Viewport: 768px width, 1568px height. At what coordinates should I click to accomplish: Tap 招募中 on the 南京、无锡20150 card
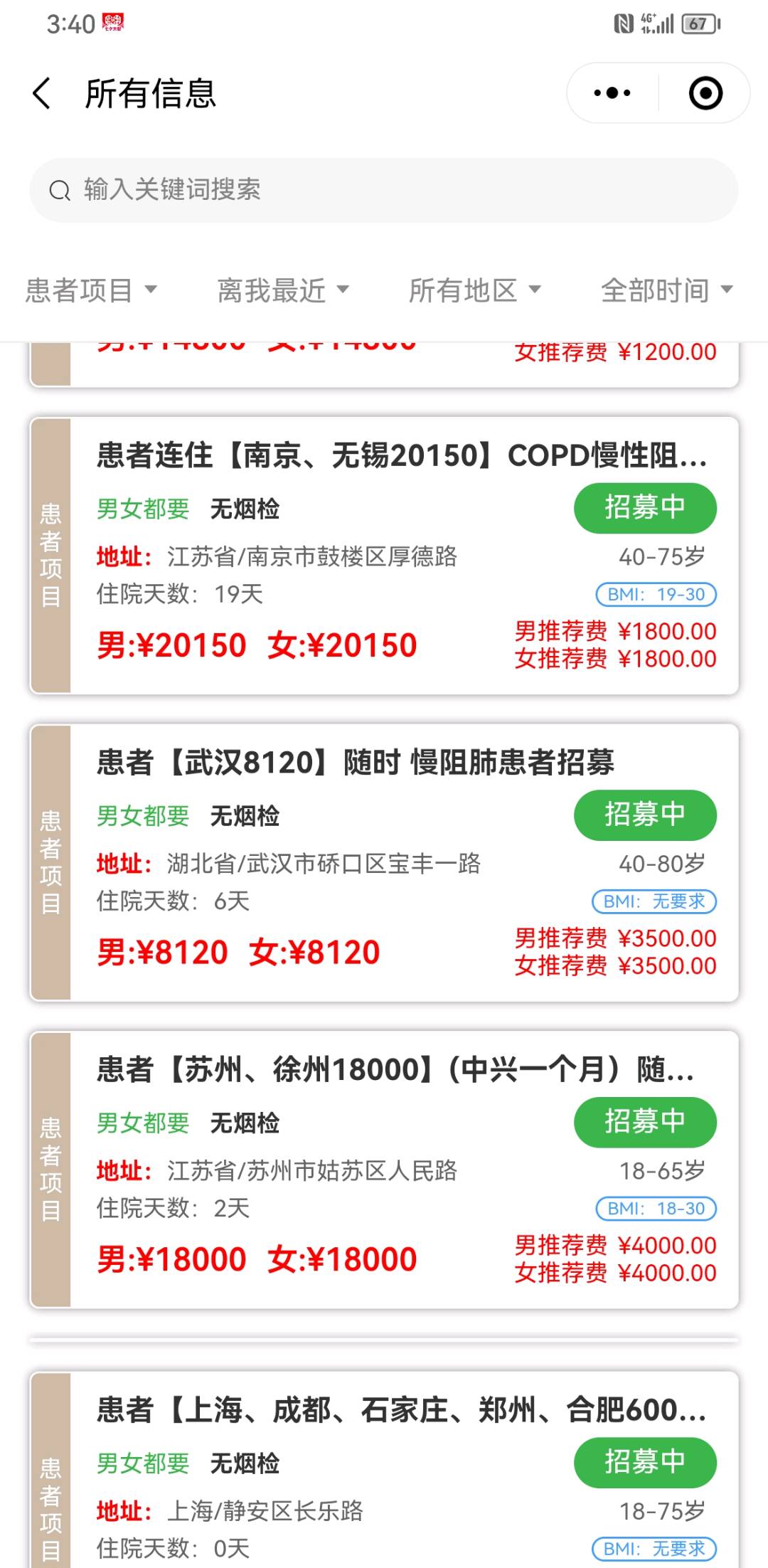pyautogui.click(x=645, y=508)
